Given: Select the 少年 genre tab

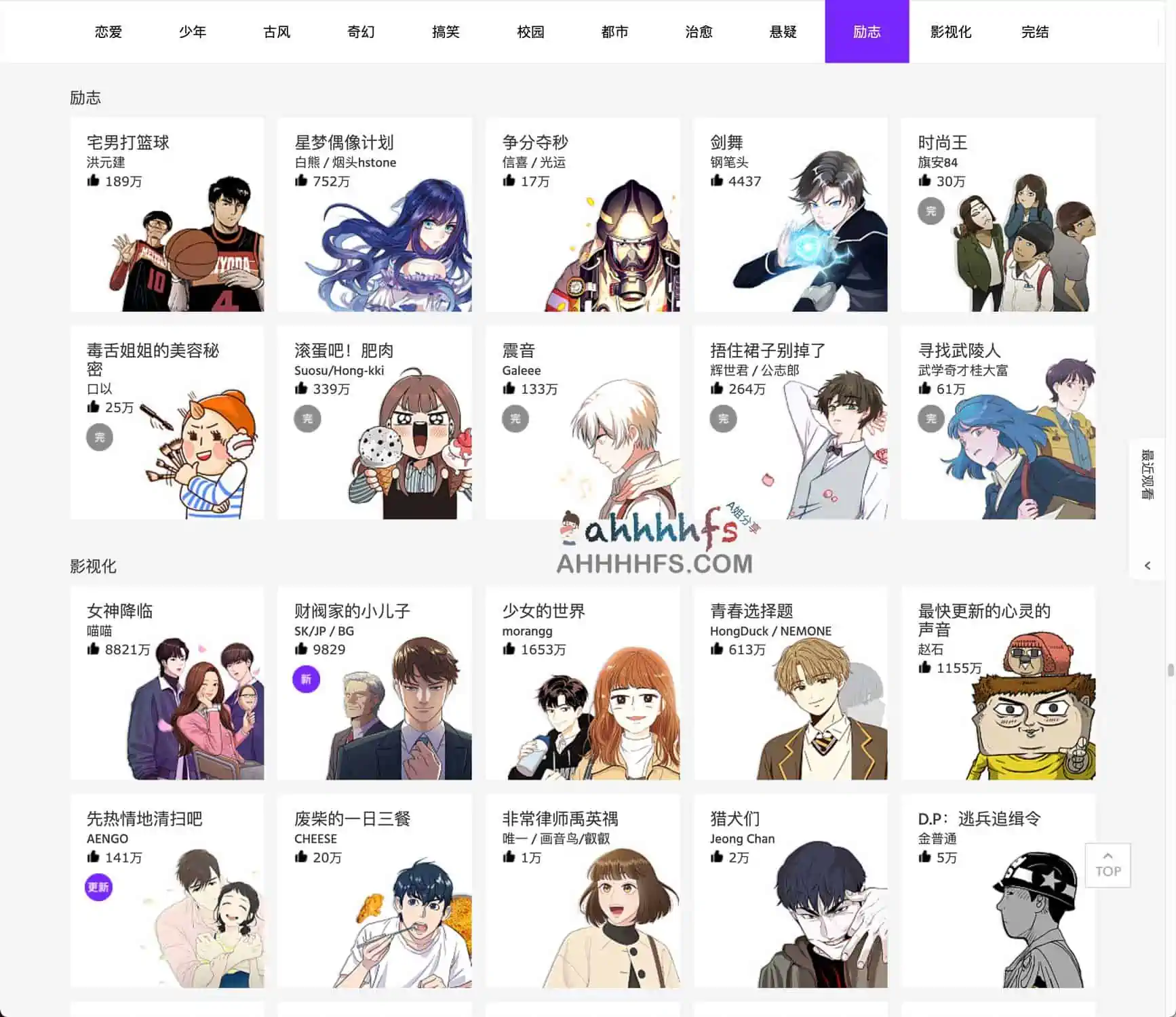Looking at the screenshot, I should click(193, 32).
